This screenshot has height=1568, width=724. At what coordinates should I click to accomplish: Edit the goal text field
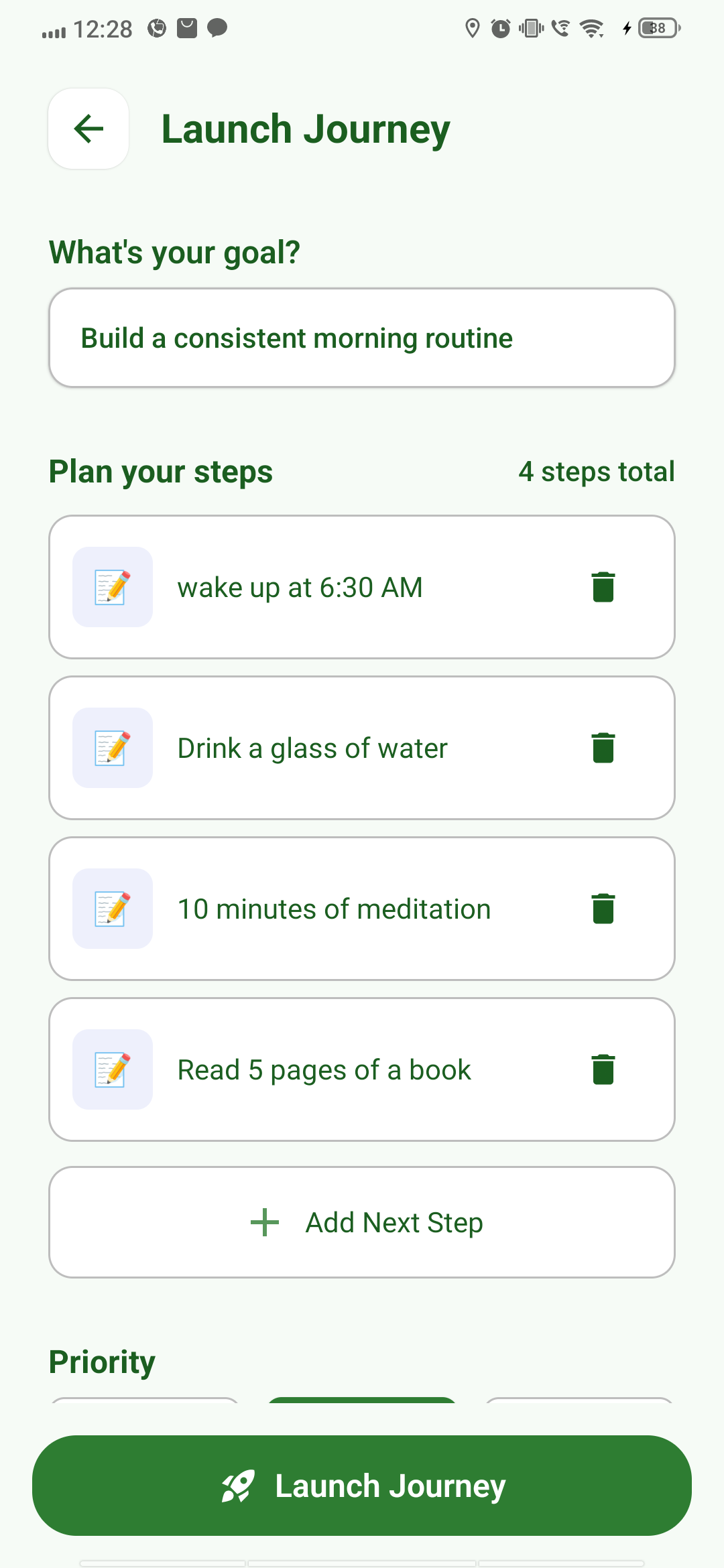(362, 338)
